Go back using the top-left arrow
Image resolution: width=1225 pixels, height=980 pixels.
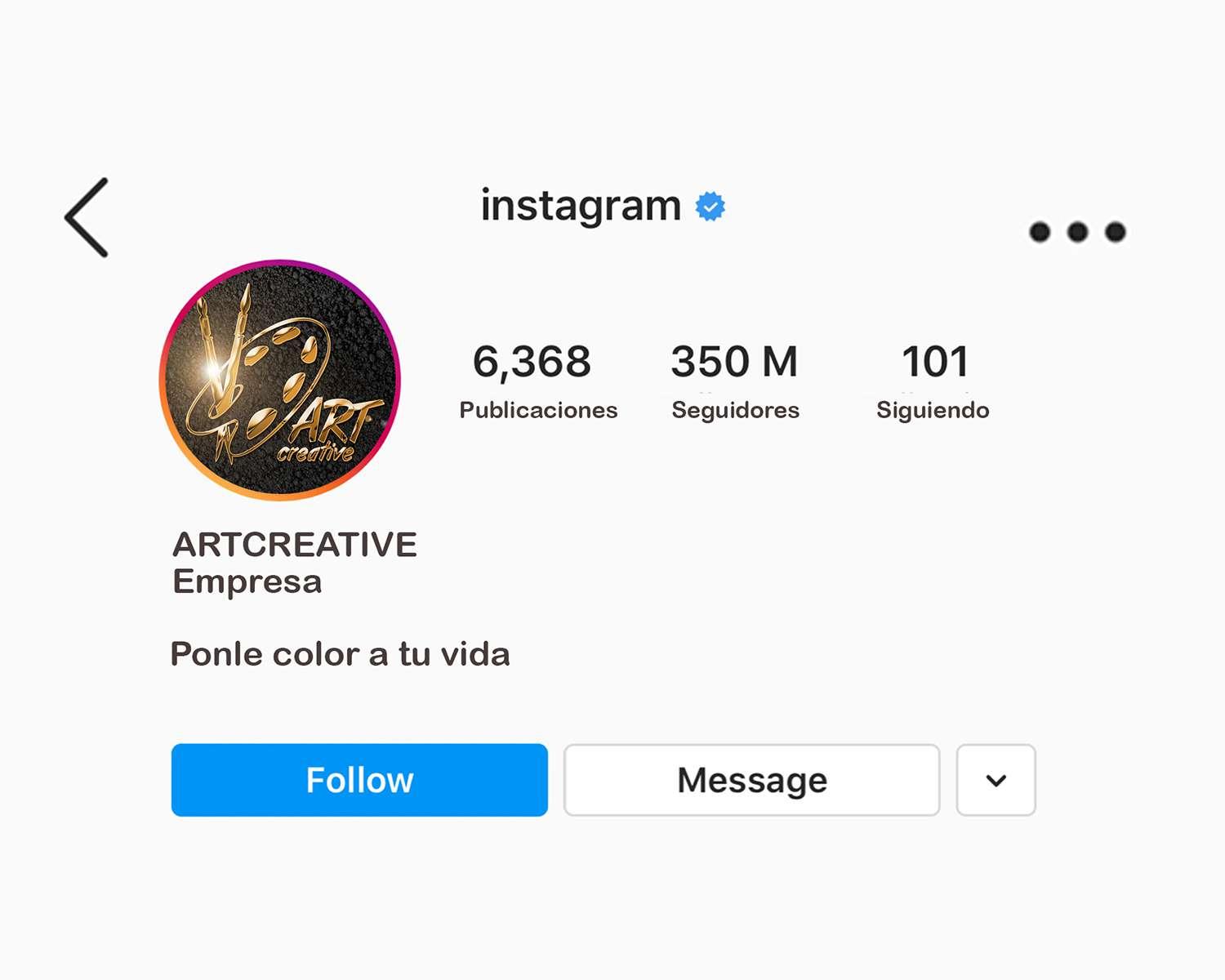click(x=87, y=217)
